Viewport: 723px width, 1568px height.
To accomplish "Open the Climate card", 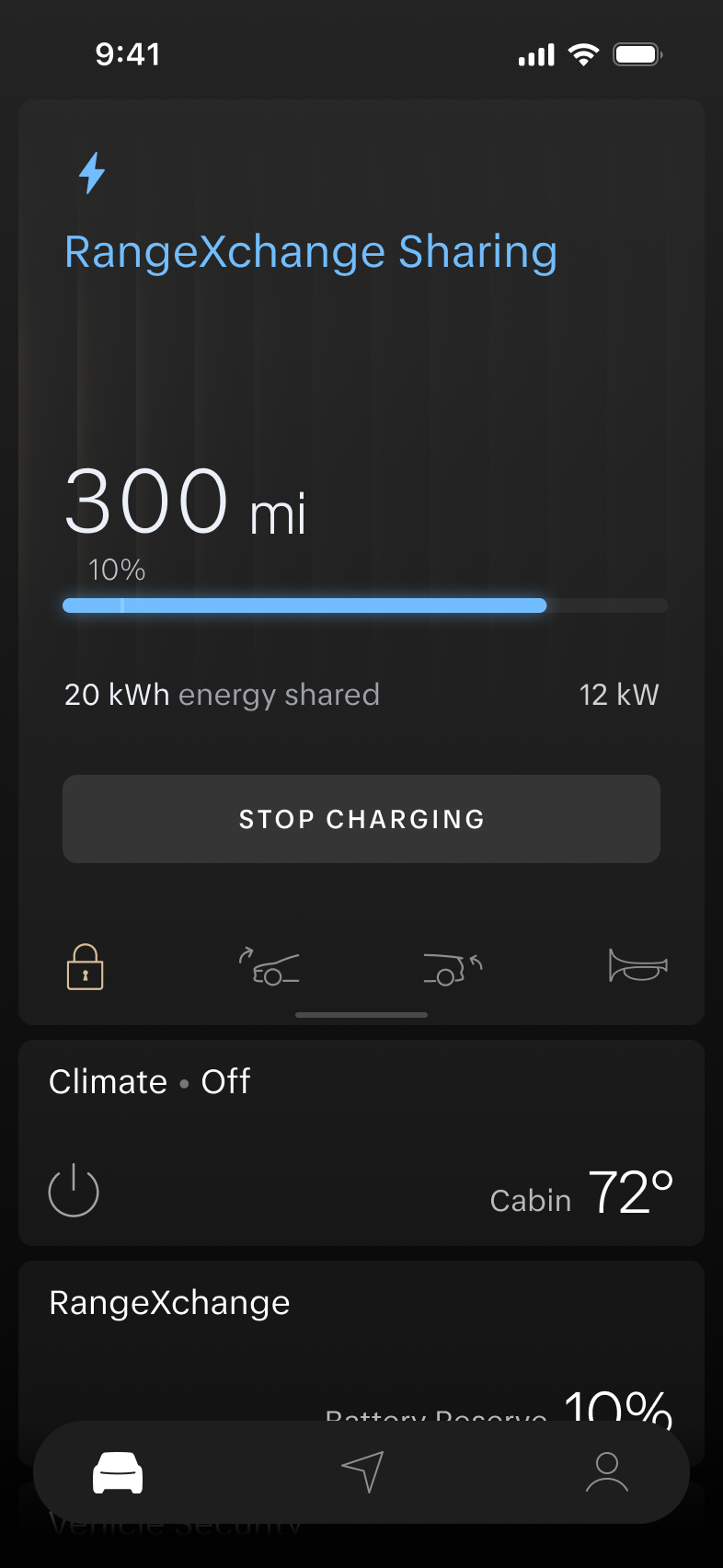I will click(x=361, y=1104).
